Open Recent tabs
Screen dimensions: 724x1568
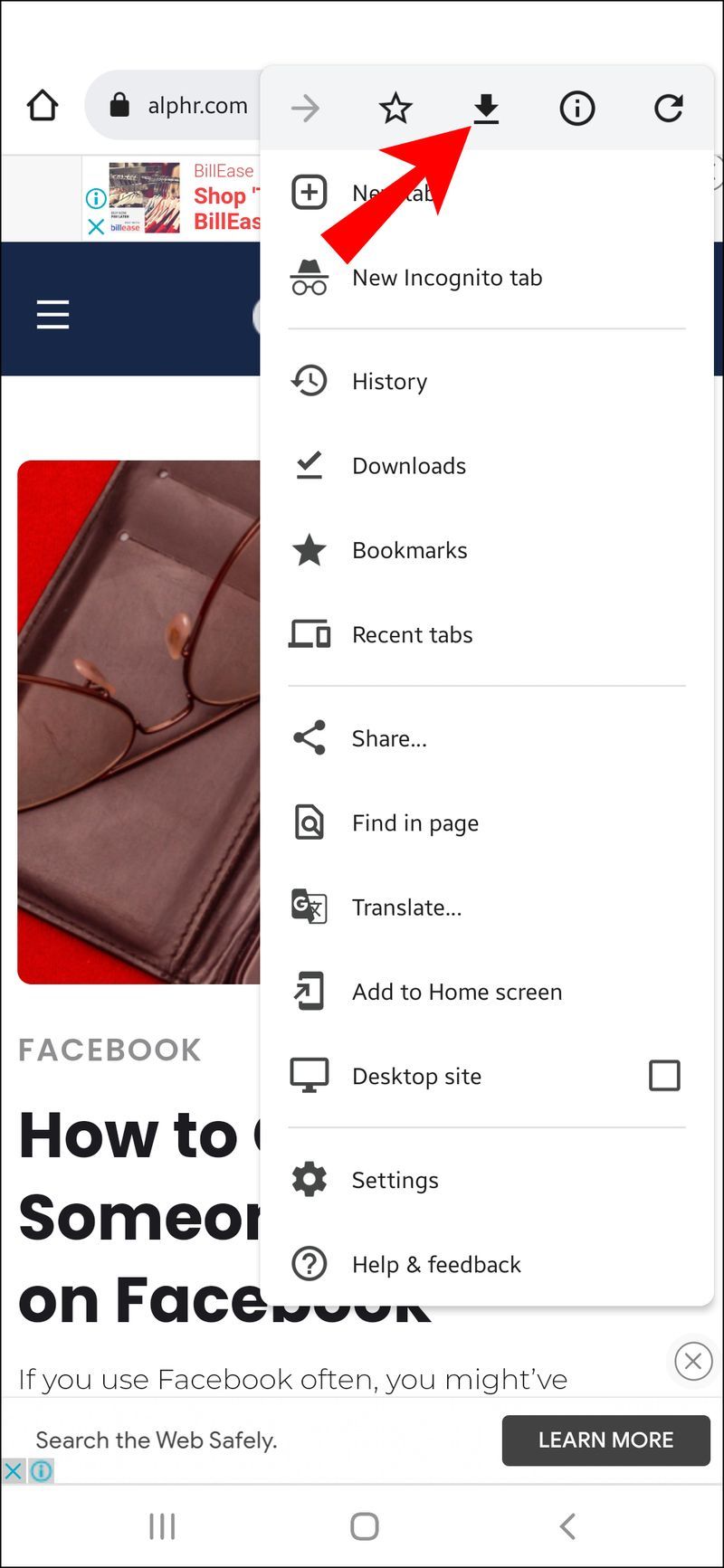point(487,634)
